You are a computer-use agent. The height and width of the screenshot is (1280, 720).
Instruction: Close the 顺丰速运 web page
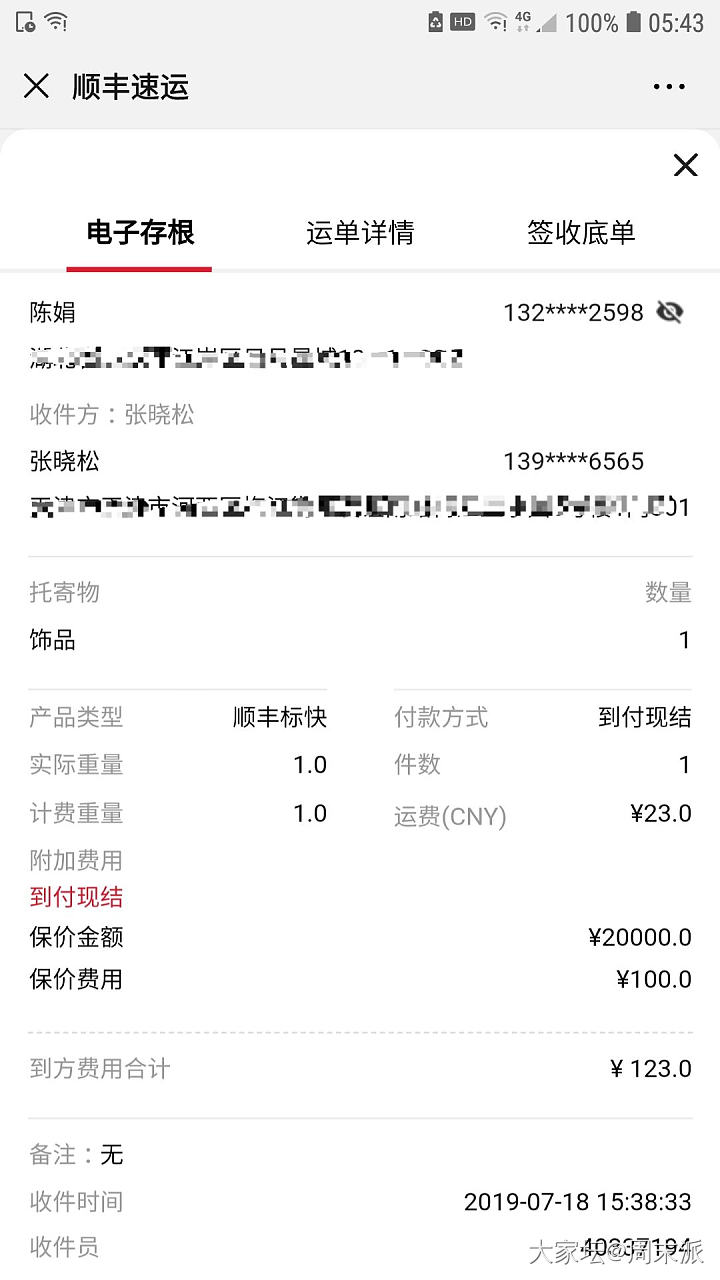tap(36, 87)
